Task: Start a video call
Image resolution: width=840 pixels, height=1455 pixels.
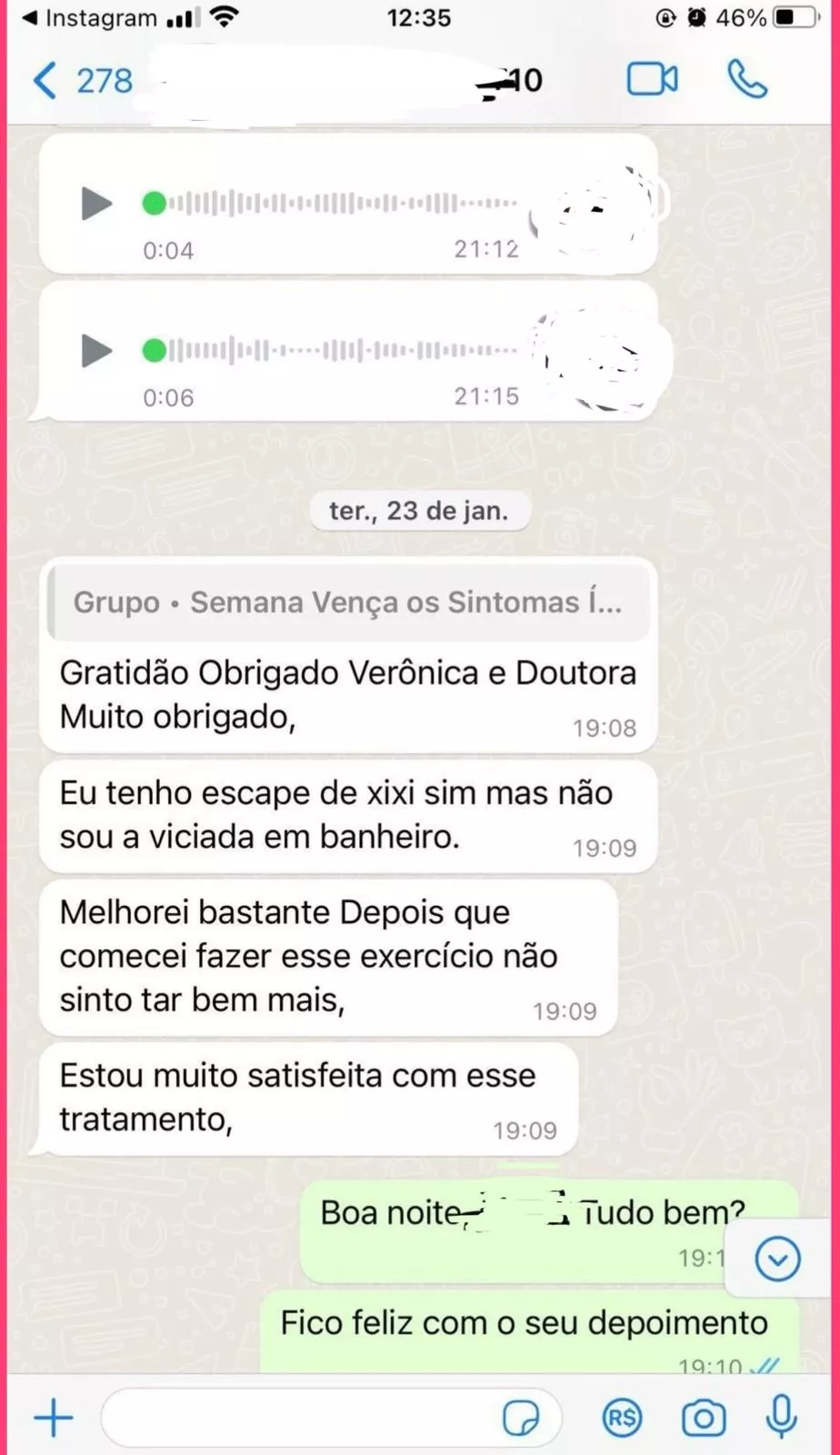Action: pyautogui.click(x=652, y=80)
